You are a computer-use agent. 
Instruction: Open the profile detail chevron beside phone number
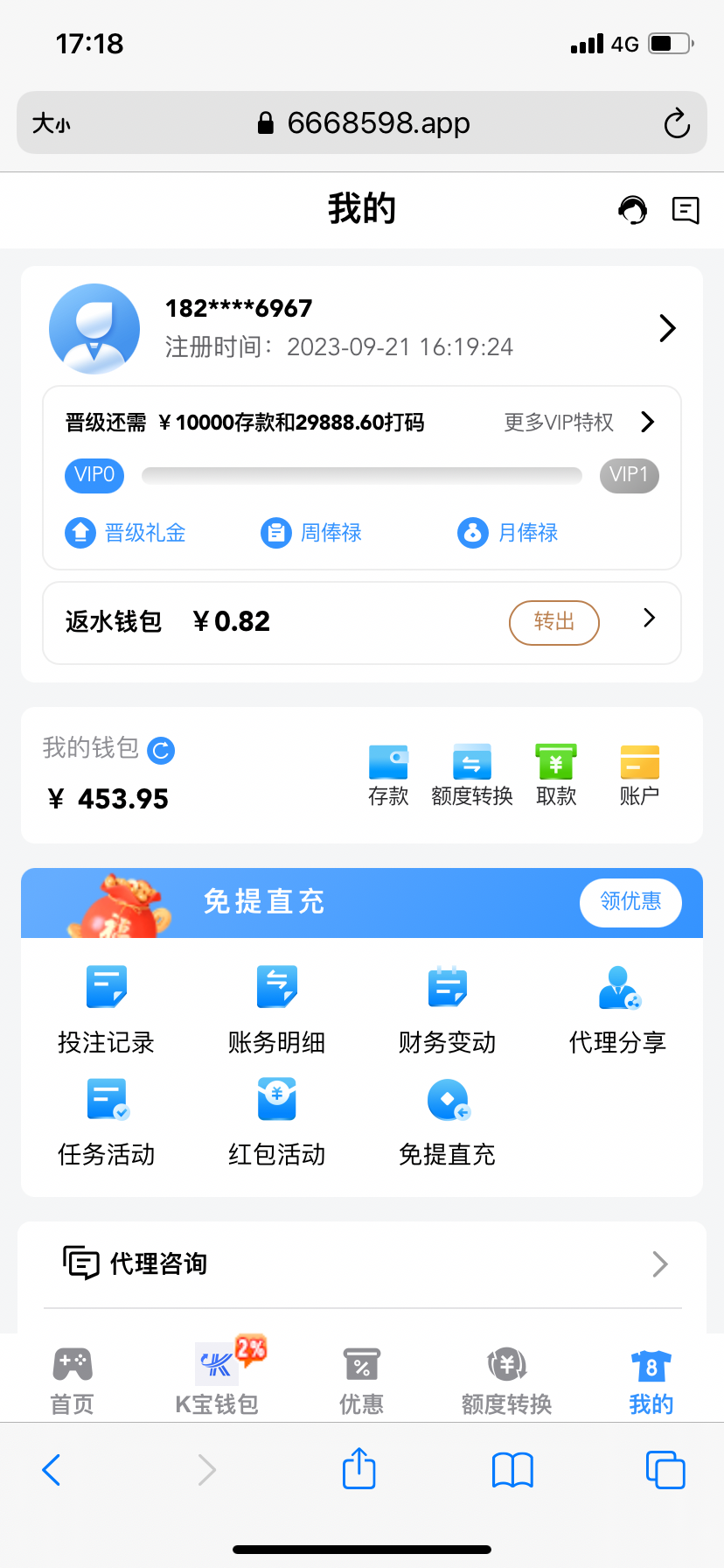(666, 328)
